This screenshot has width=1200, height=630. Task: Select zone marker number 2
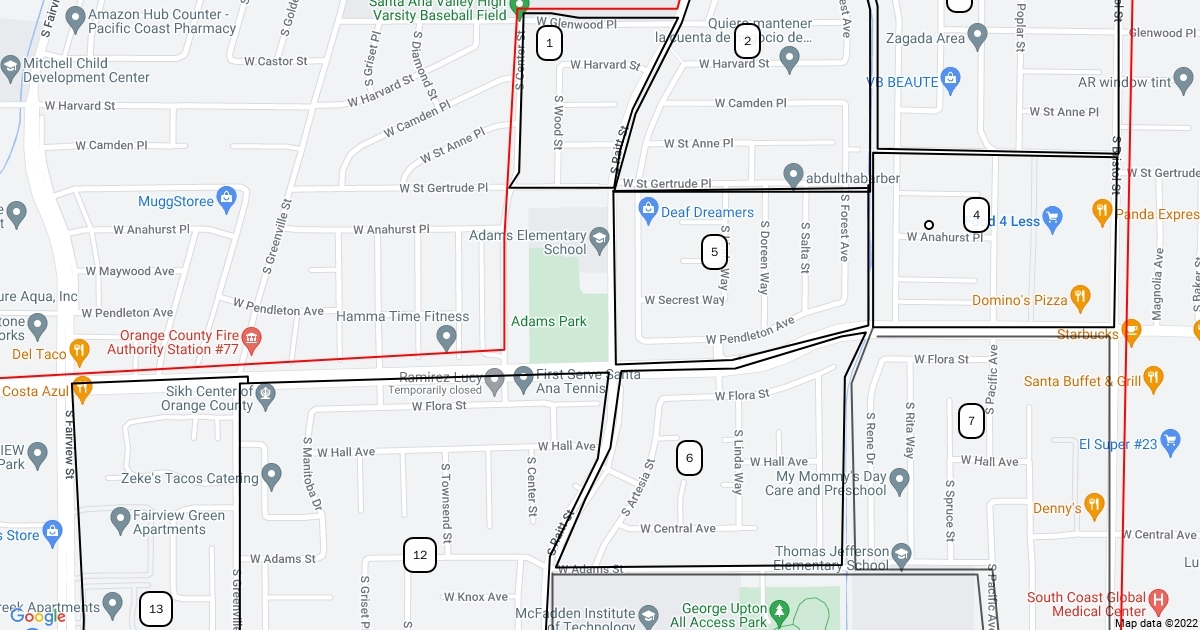(x=747, y=42)
